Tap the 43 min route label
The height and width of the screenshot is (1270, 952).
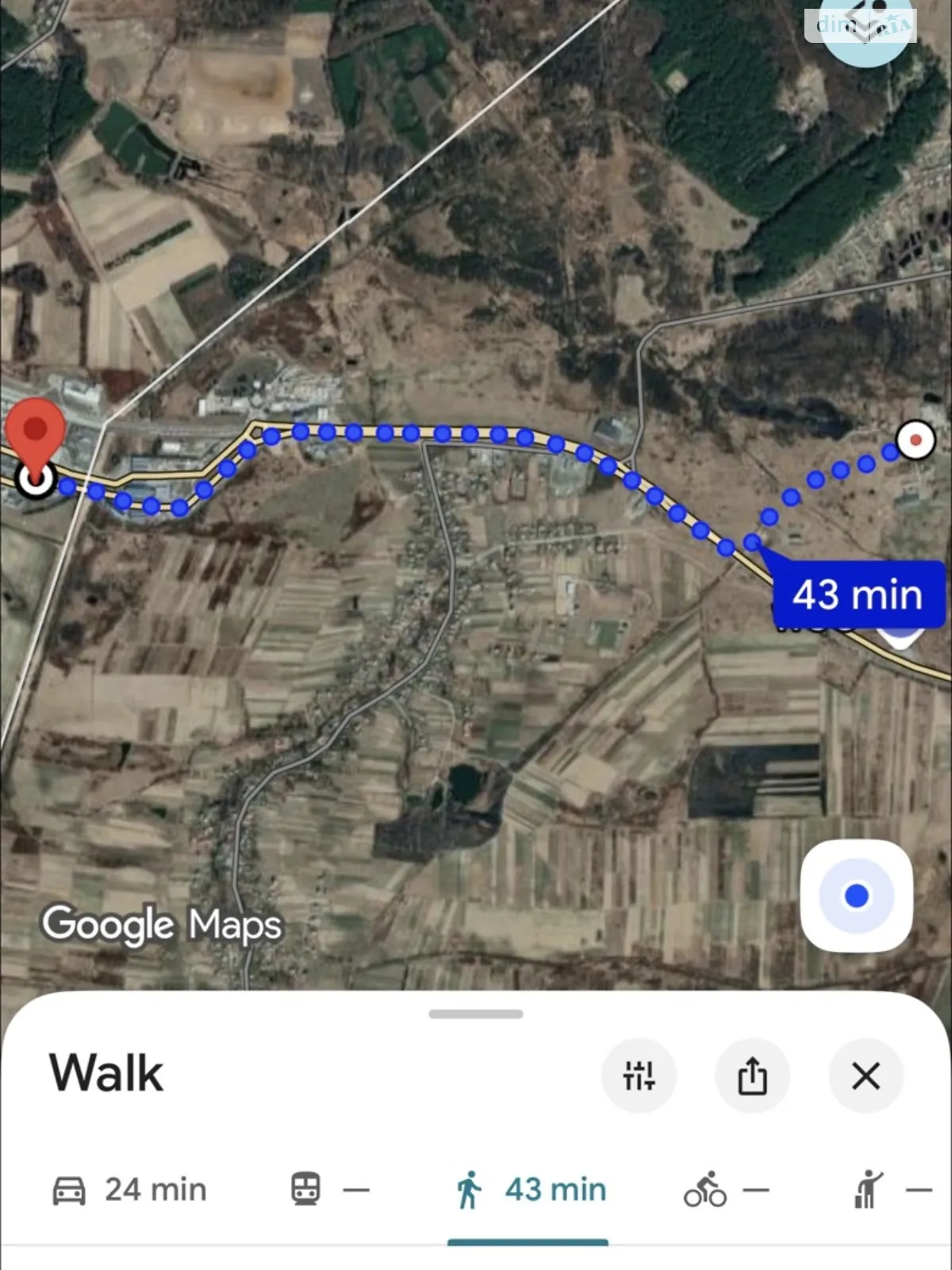pos(858,595)
